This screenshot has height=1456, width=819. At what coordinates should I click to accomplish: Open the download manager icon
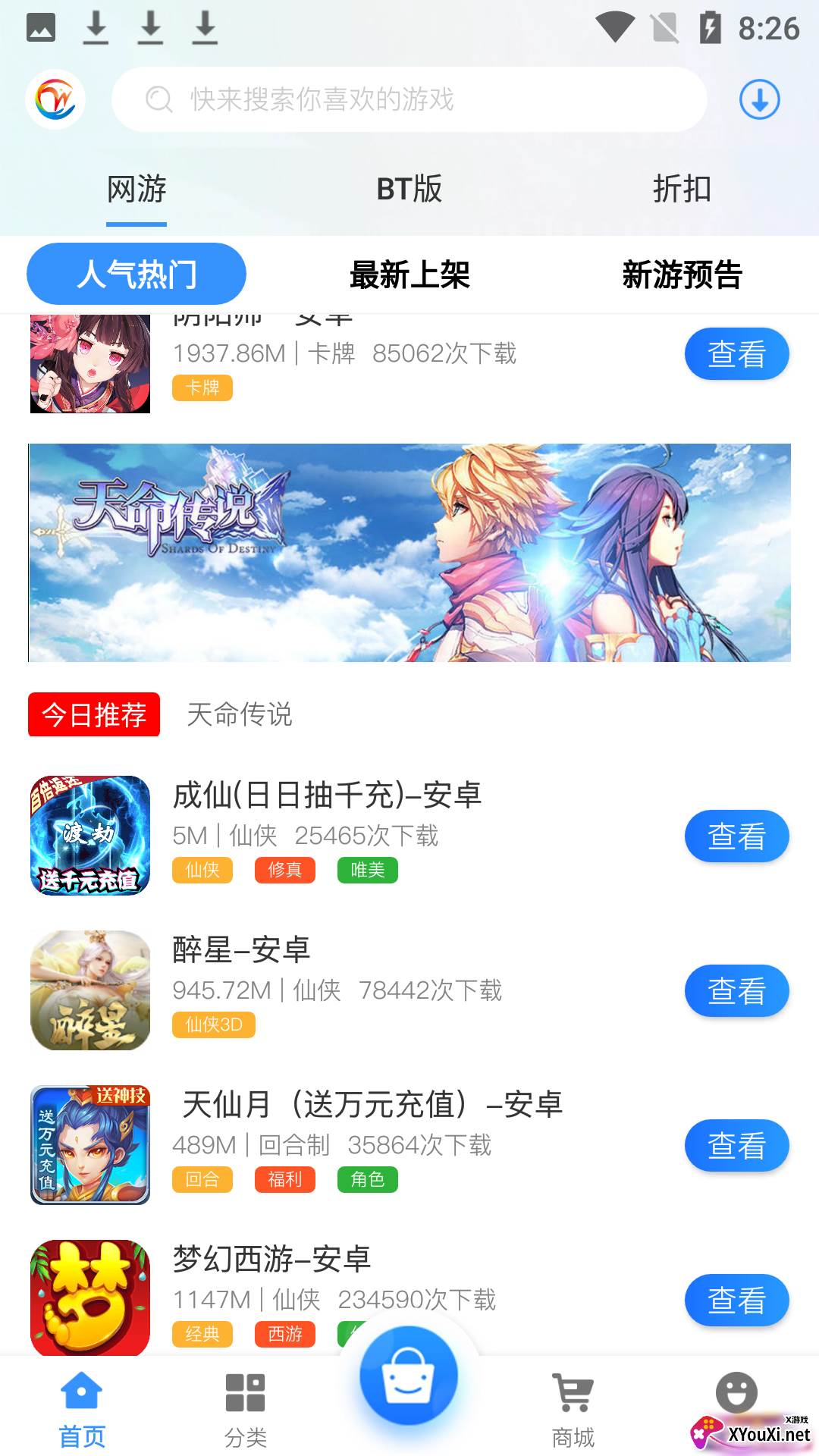pyautogui.click(x=759, y=99)
